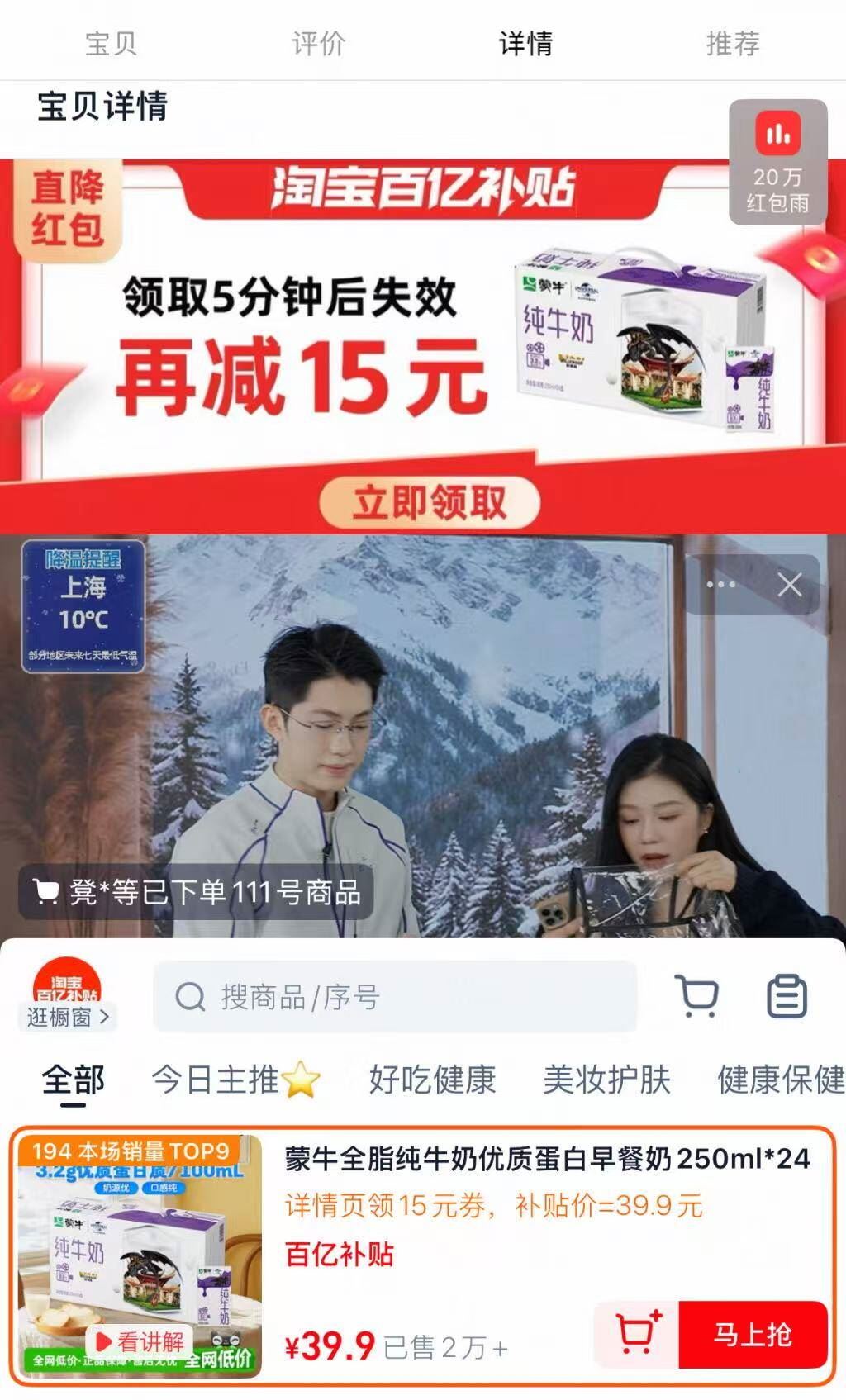This screenshot has width=846, height=1400.
Task: Open the shopping cart icon
Action: (697, 996)
